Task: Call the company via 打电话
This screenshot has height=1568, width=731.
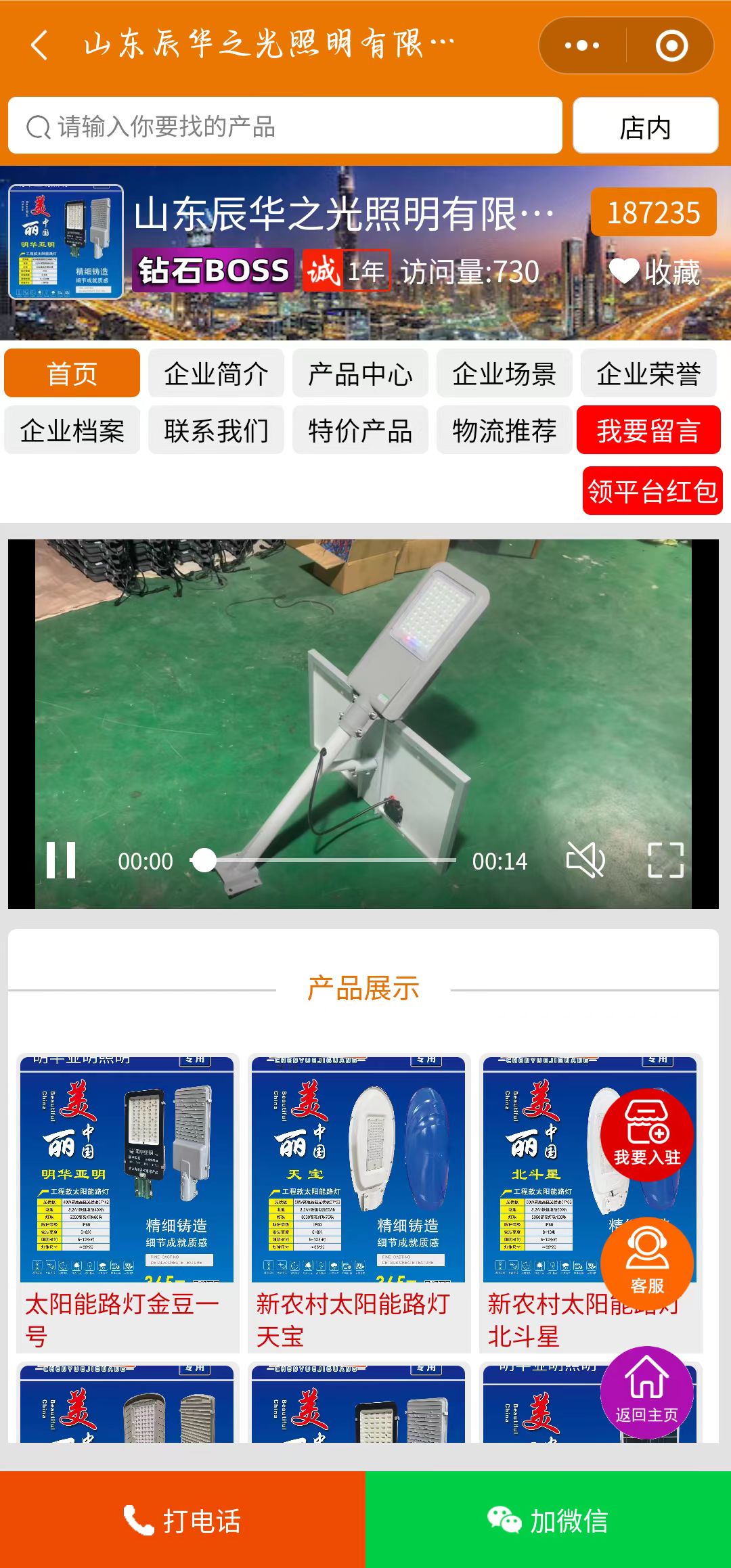Action: click(183, 1521)
